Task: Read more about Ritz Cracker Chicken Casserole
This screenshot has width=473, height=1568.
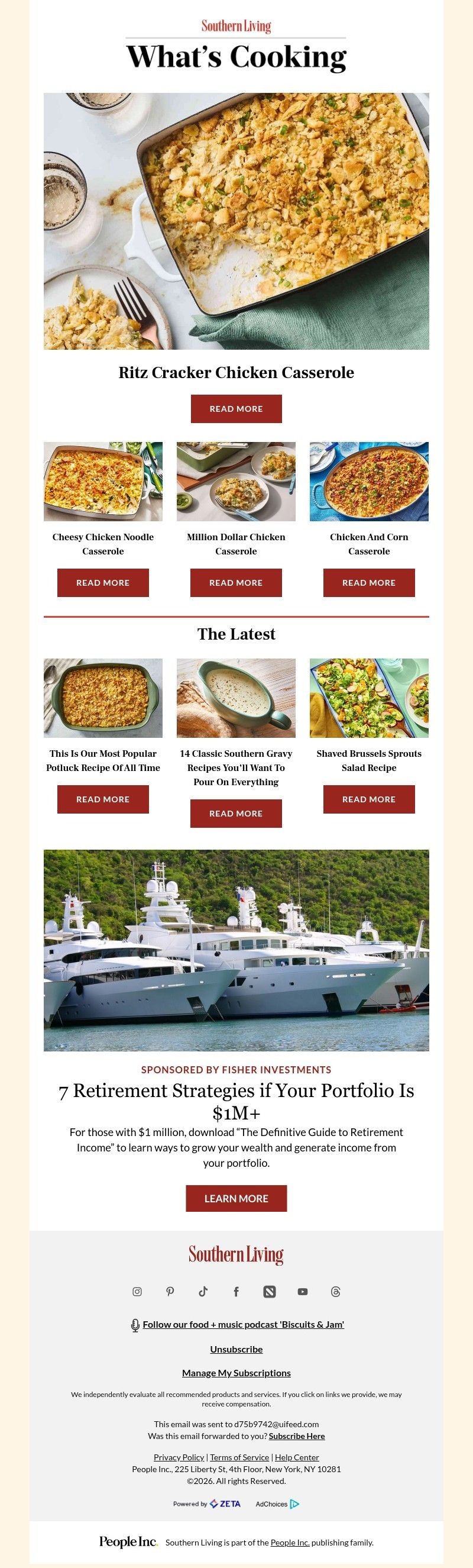Action: (x=236, y=408)
